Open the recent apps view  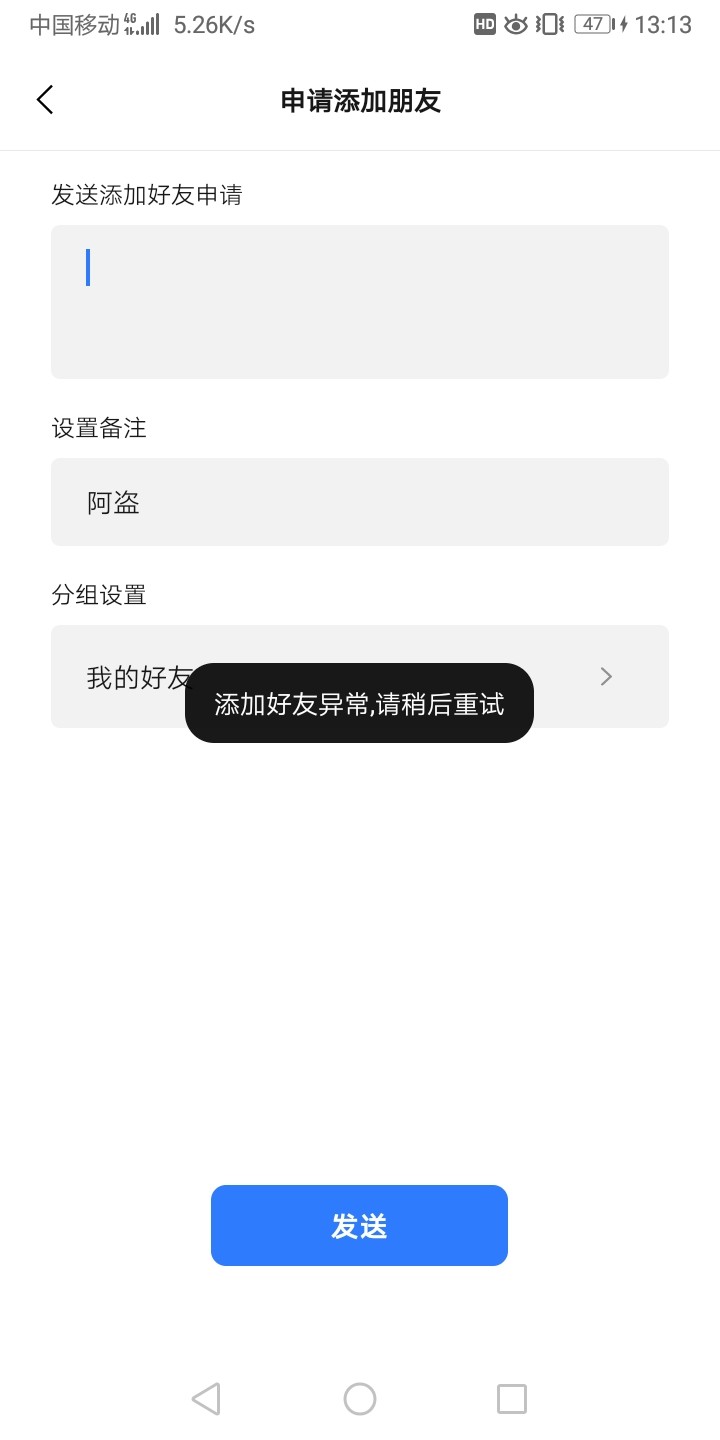point(512,1399)
